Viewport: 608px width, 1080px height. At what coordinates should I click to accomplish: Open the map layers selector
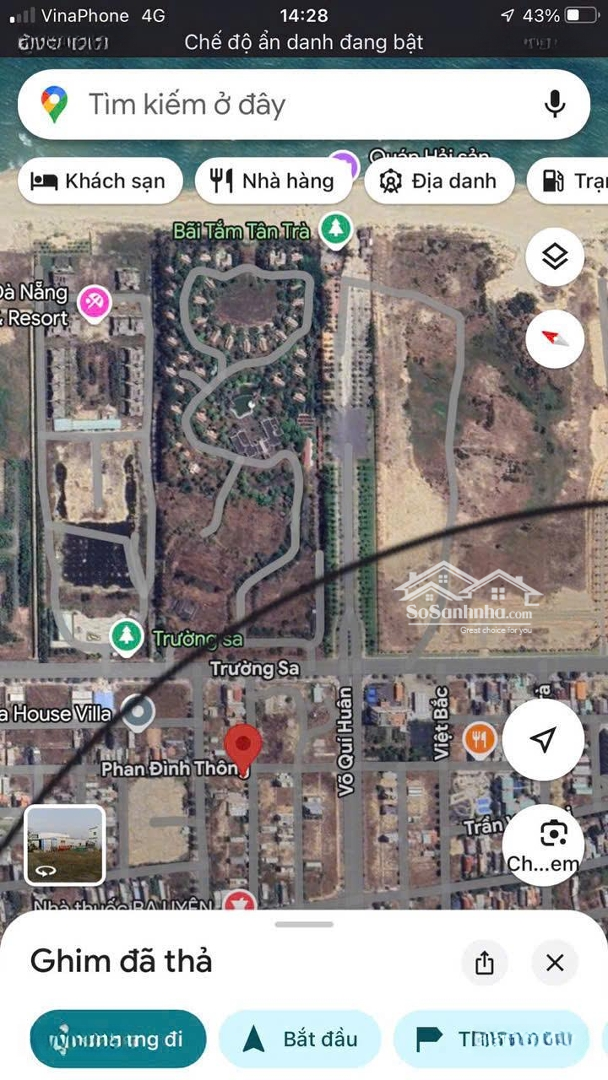pos(555,257)
